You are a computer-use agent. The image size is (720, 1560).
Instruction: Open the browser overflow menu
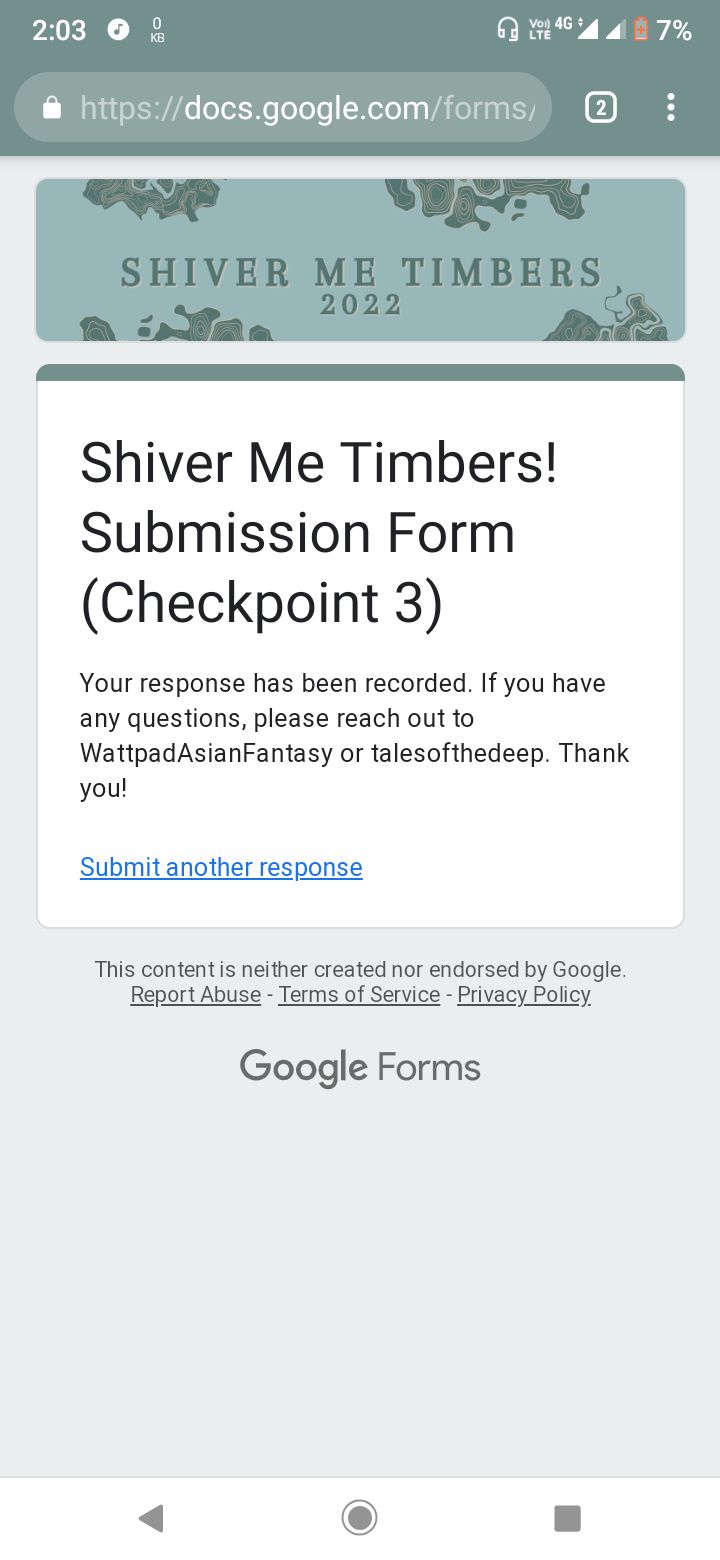[670, 107]
